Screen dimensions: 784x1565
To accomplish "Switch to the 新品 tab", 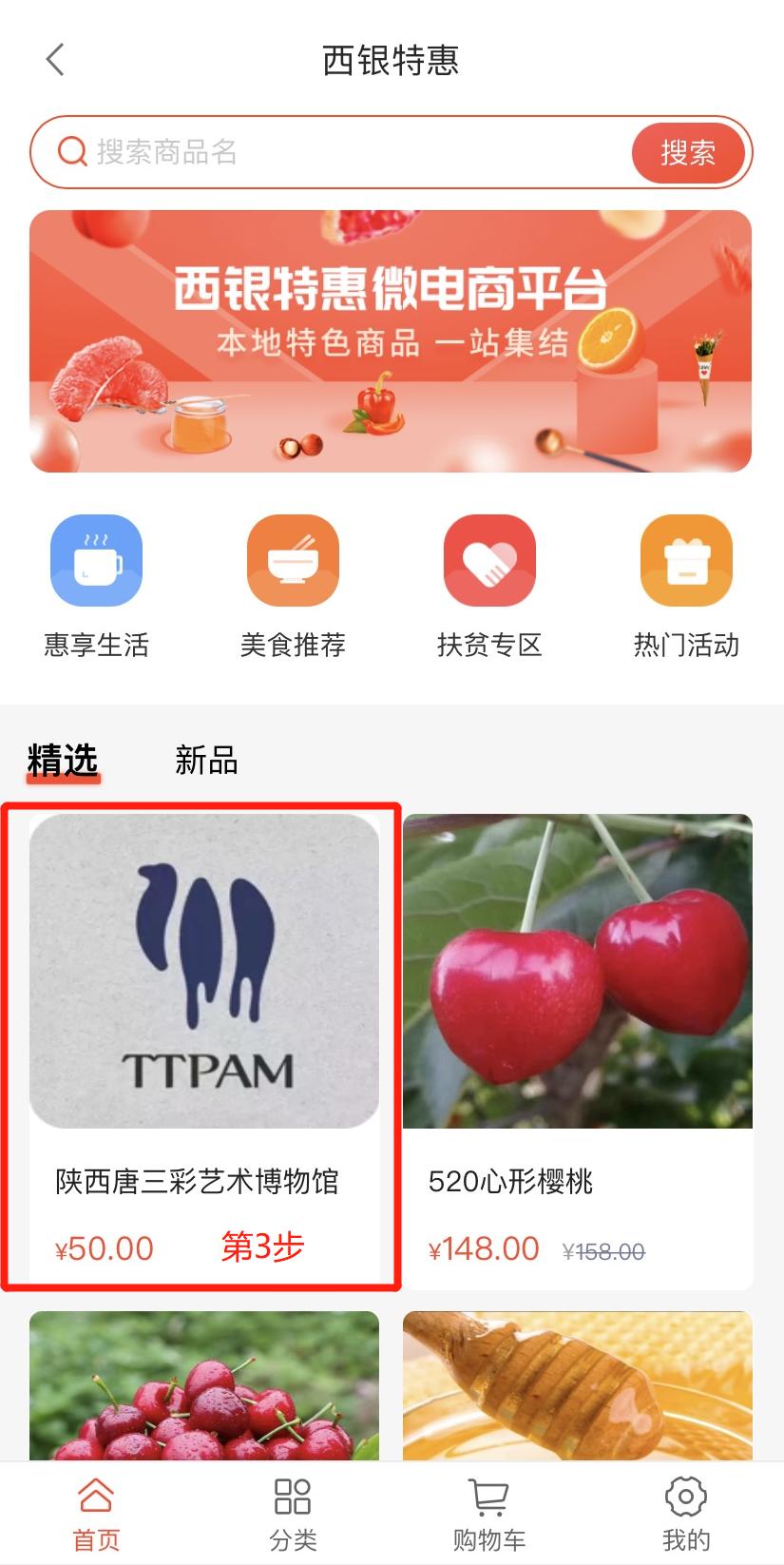I will coord(204,761).
